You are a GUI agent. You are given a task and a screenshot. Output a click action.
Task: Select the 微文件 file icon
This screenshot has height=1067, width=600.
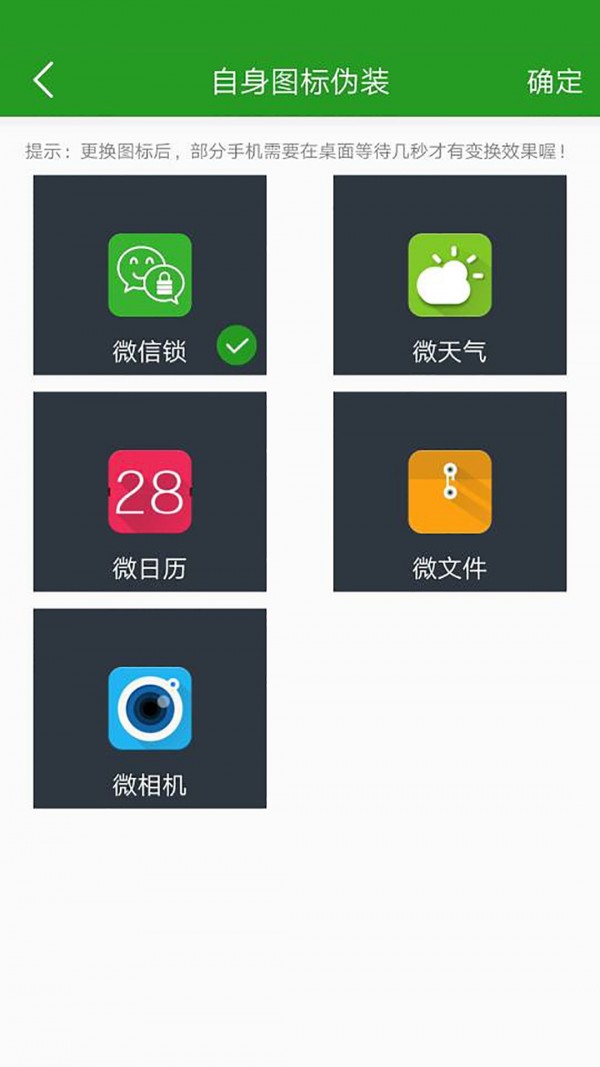click(x=450, y=491)
